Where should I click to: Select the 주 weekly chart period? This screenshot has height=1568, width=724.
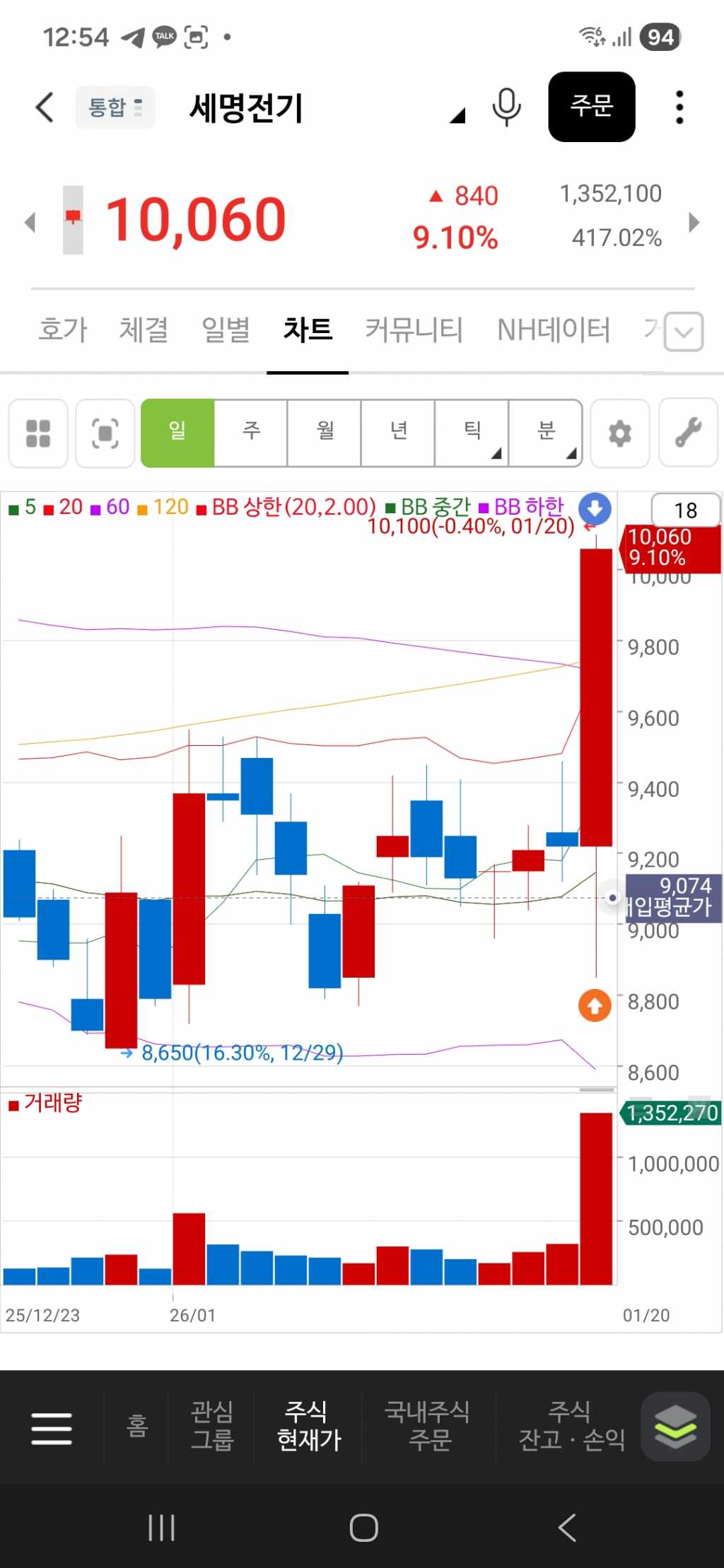click(x=251, y=433)
